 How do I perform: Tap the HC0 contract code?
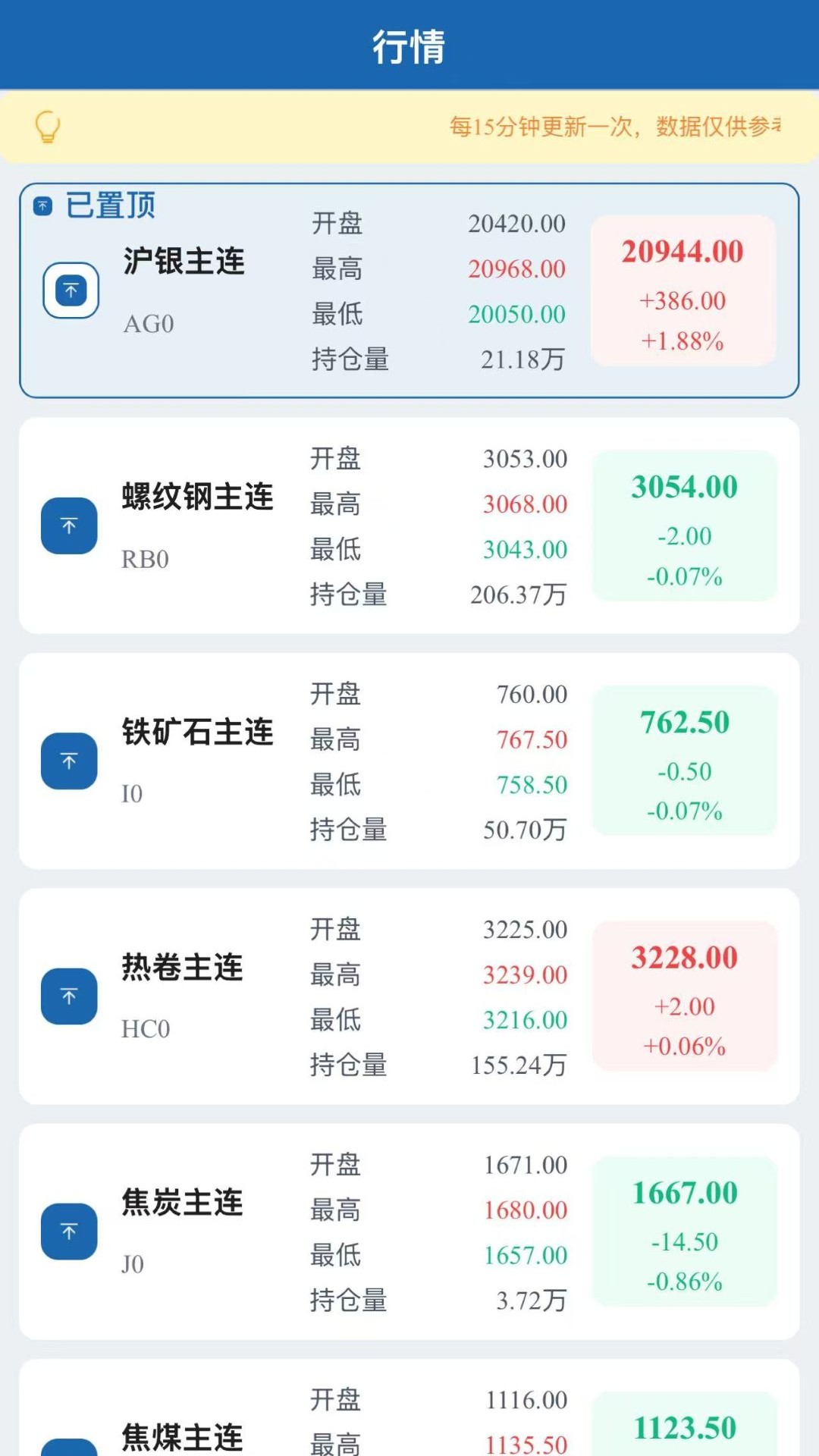pos(145,1029)
